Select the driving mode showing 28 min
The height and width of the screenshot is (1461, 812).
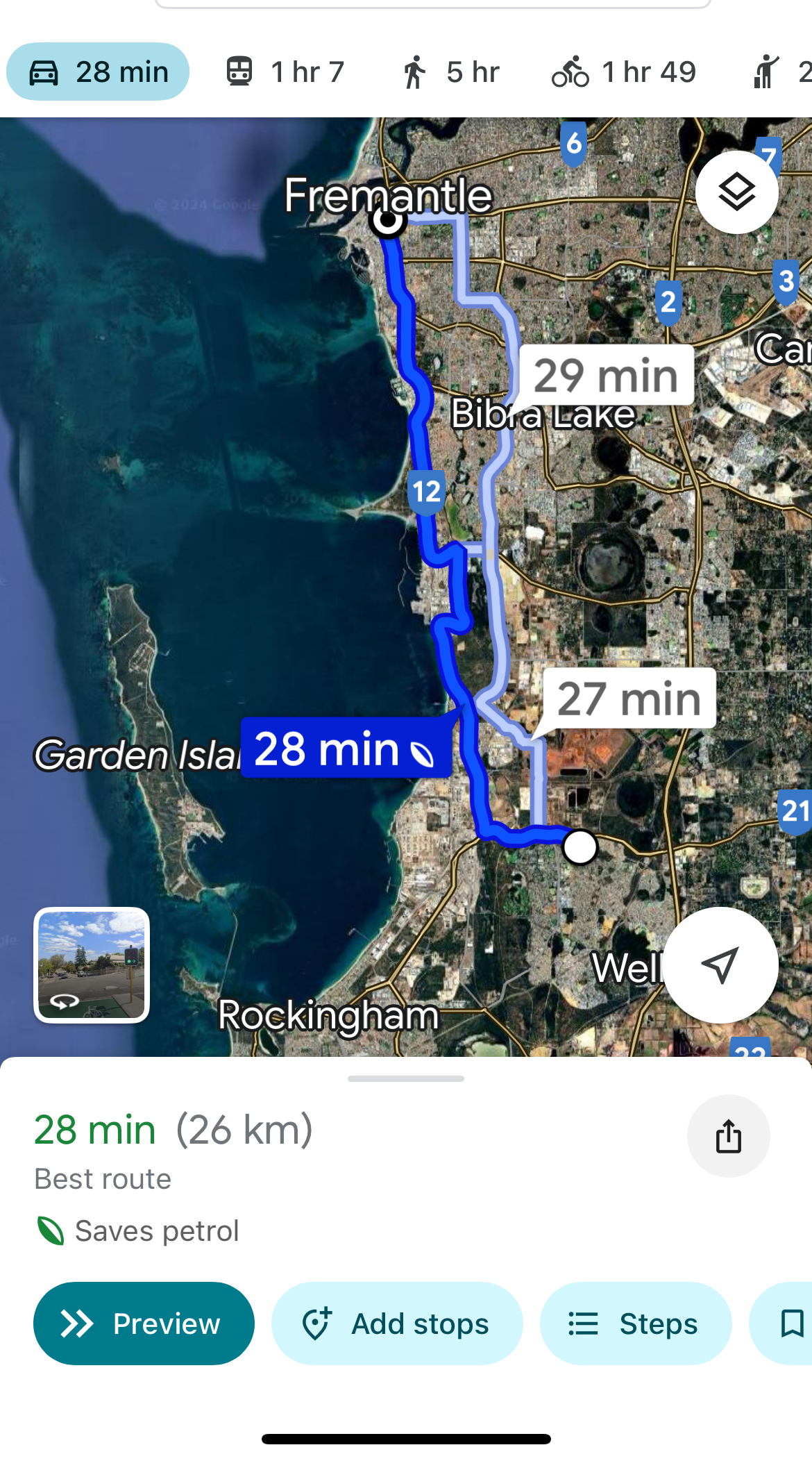click(x=98, y=72)
